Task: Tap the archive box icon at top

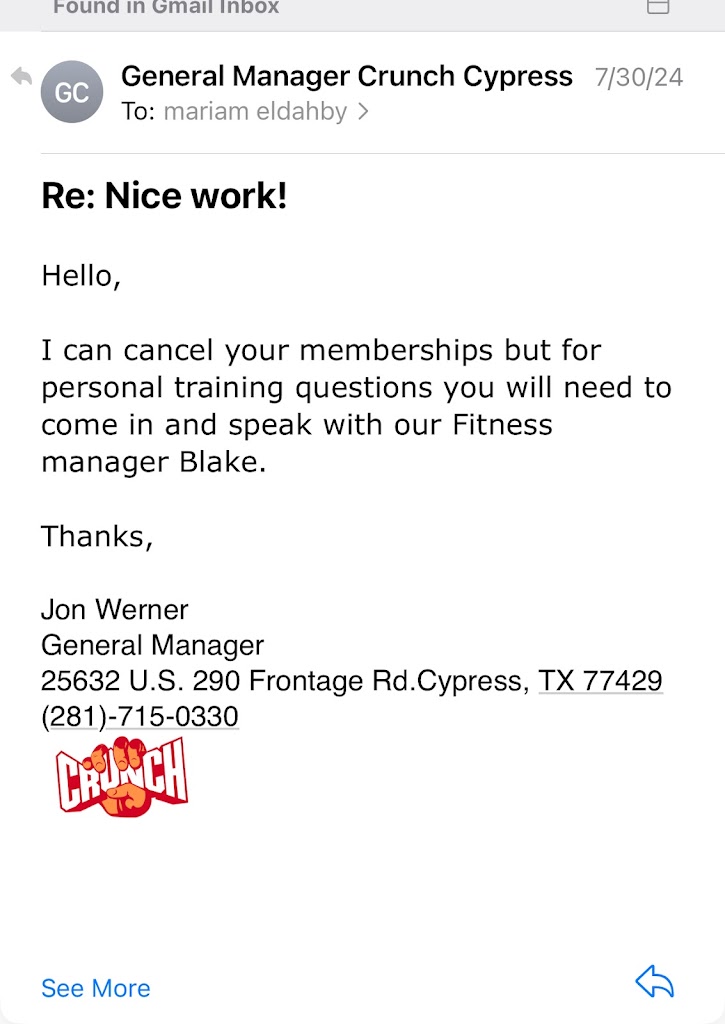Action: (x=658, y=7)
